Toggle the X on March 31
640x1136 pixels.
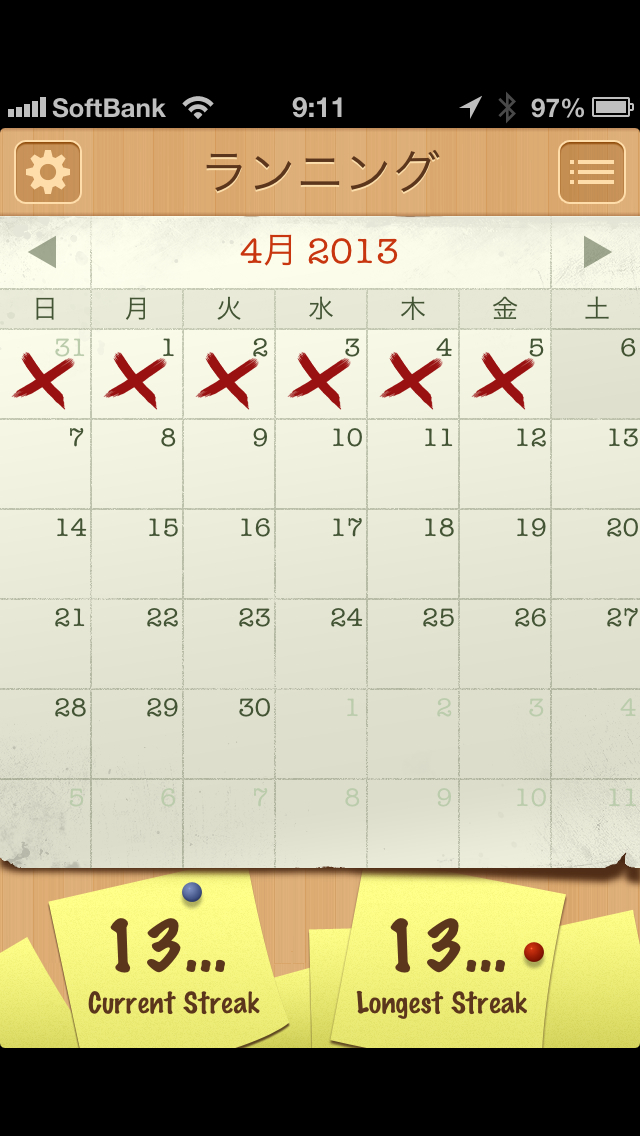coord(45,375)
